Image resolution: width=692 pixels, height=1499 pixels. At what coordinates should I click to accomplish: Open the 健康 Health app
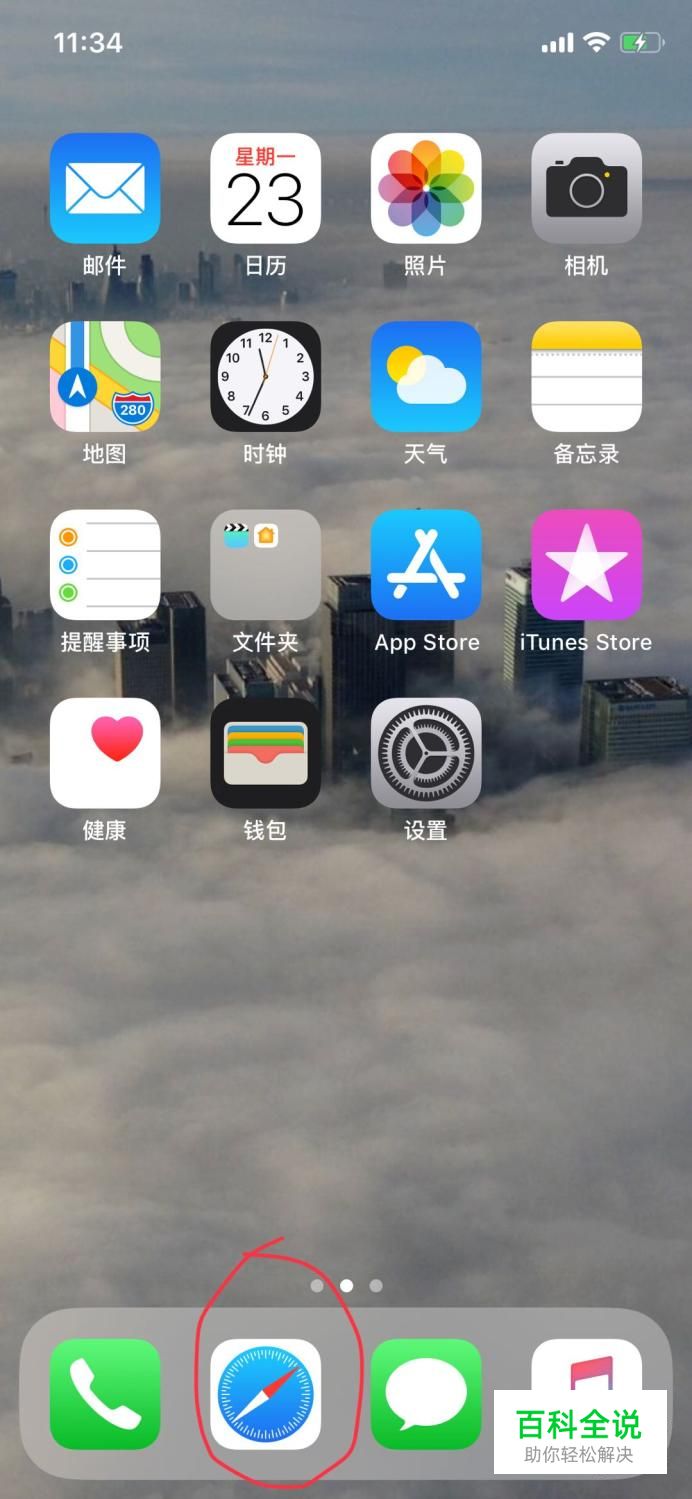click(105, 752)
